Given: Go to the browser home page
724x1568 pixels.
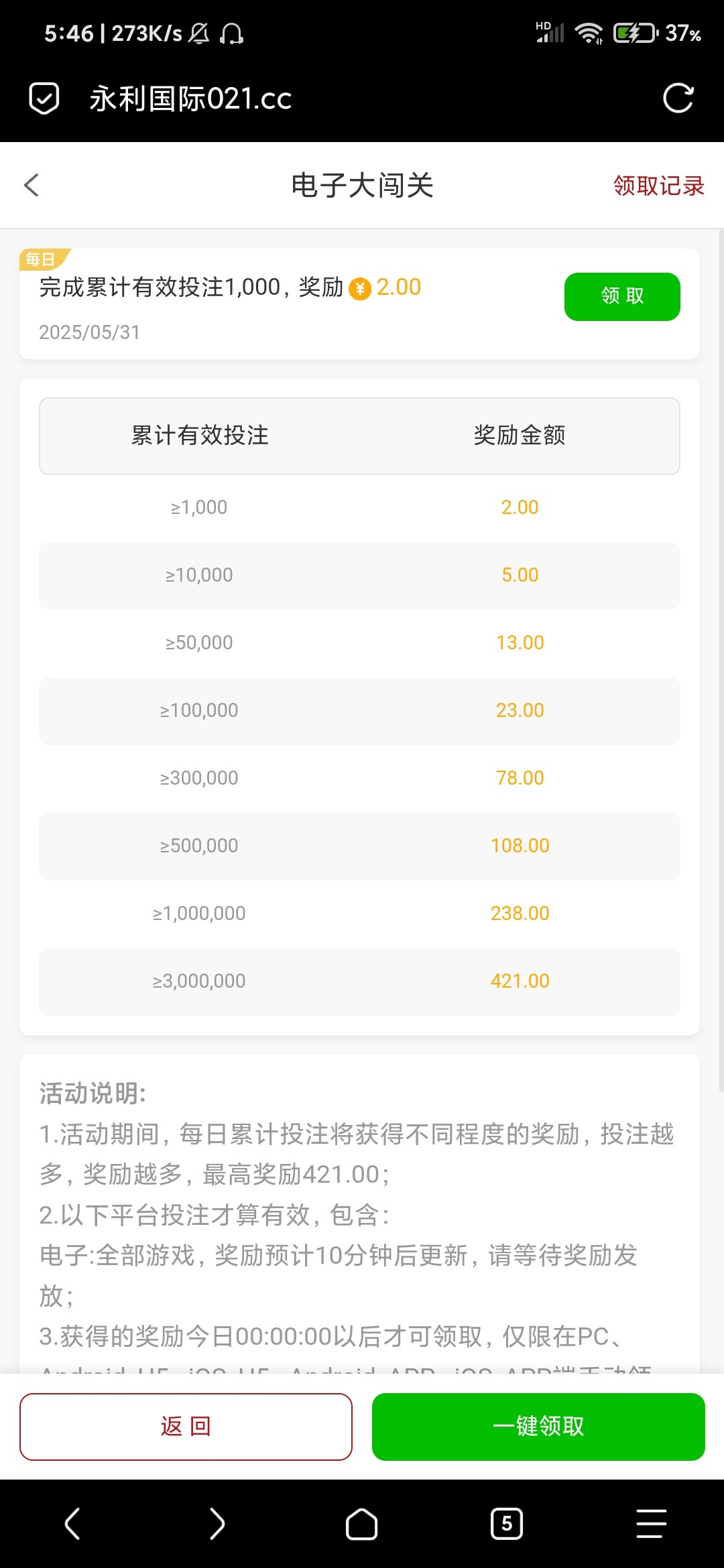Looking at the screenshot, I should point(361,1524).
